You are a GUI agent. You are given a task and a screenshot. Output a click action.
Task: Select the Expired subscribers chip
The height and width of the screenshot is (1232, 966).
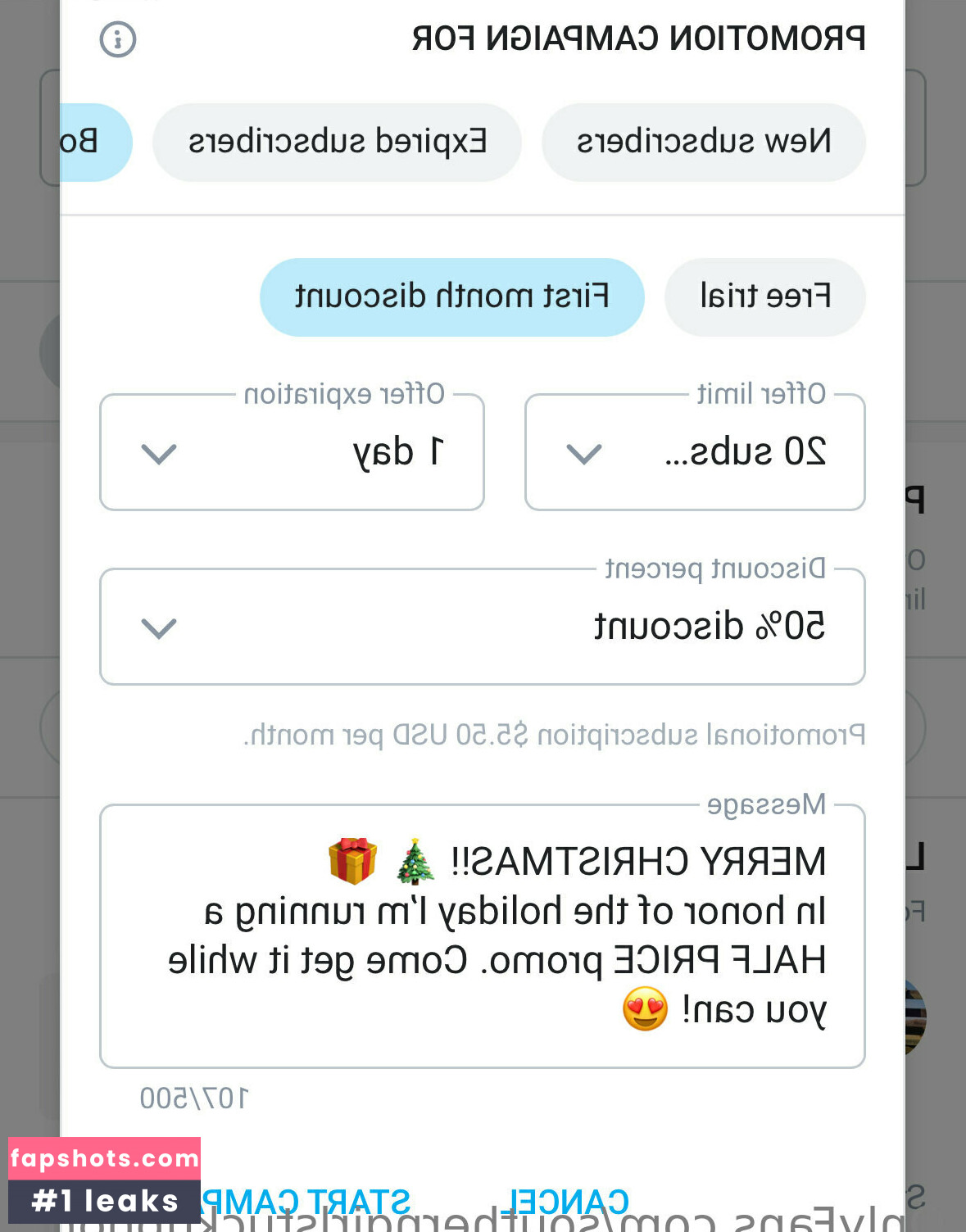[337, 142]
